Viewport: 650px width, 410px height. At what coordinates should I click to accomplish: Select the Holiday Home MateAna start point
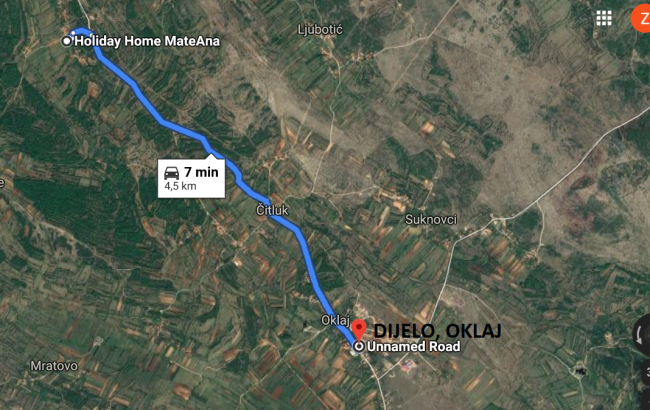tap(67, 41)
